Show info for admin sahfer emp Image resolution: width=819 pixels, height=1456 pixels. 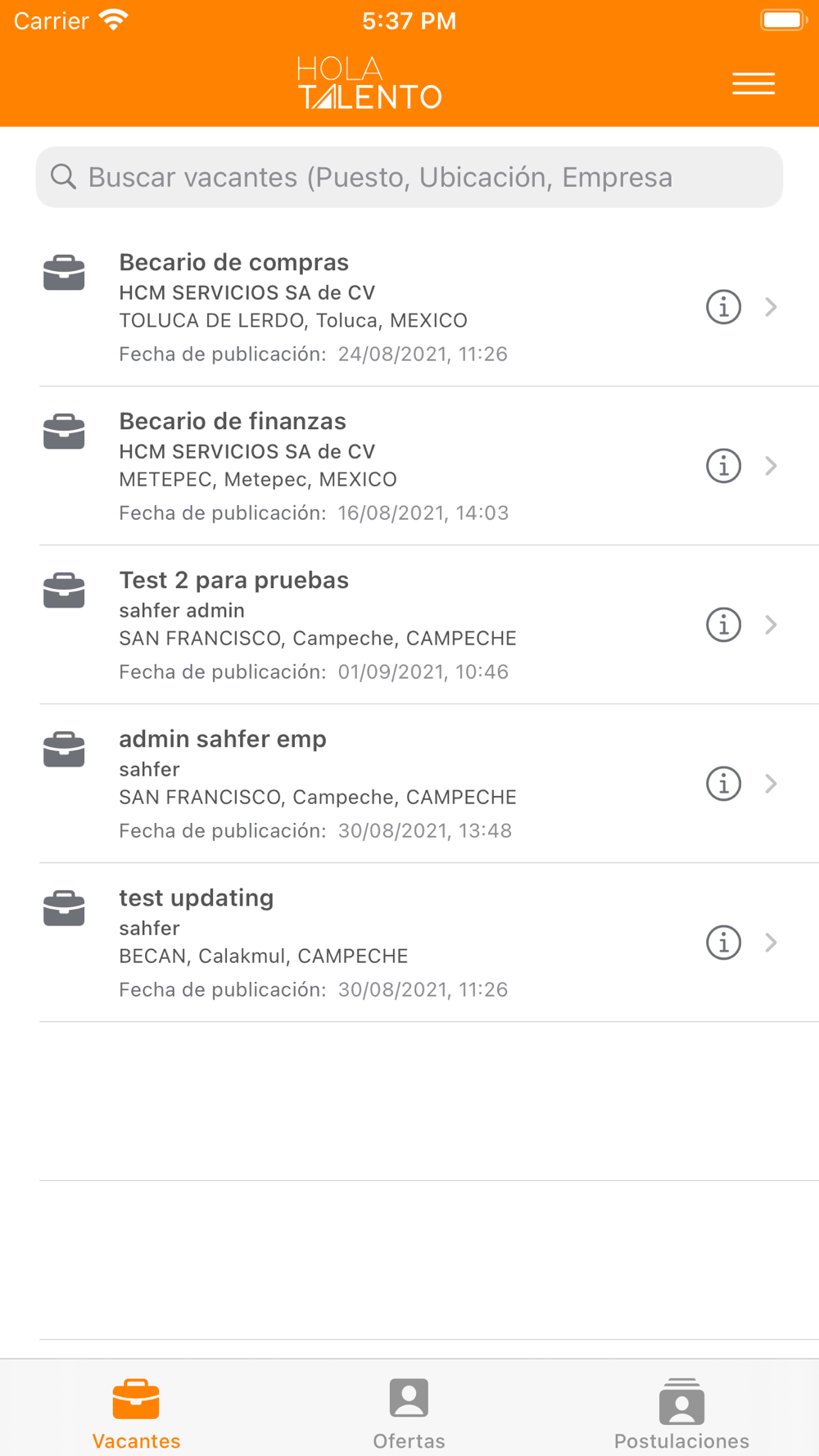pos(723,784)
